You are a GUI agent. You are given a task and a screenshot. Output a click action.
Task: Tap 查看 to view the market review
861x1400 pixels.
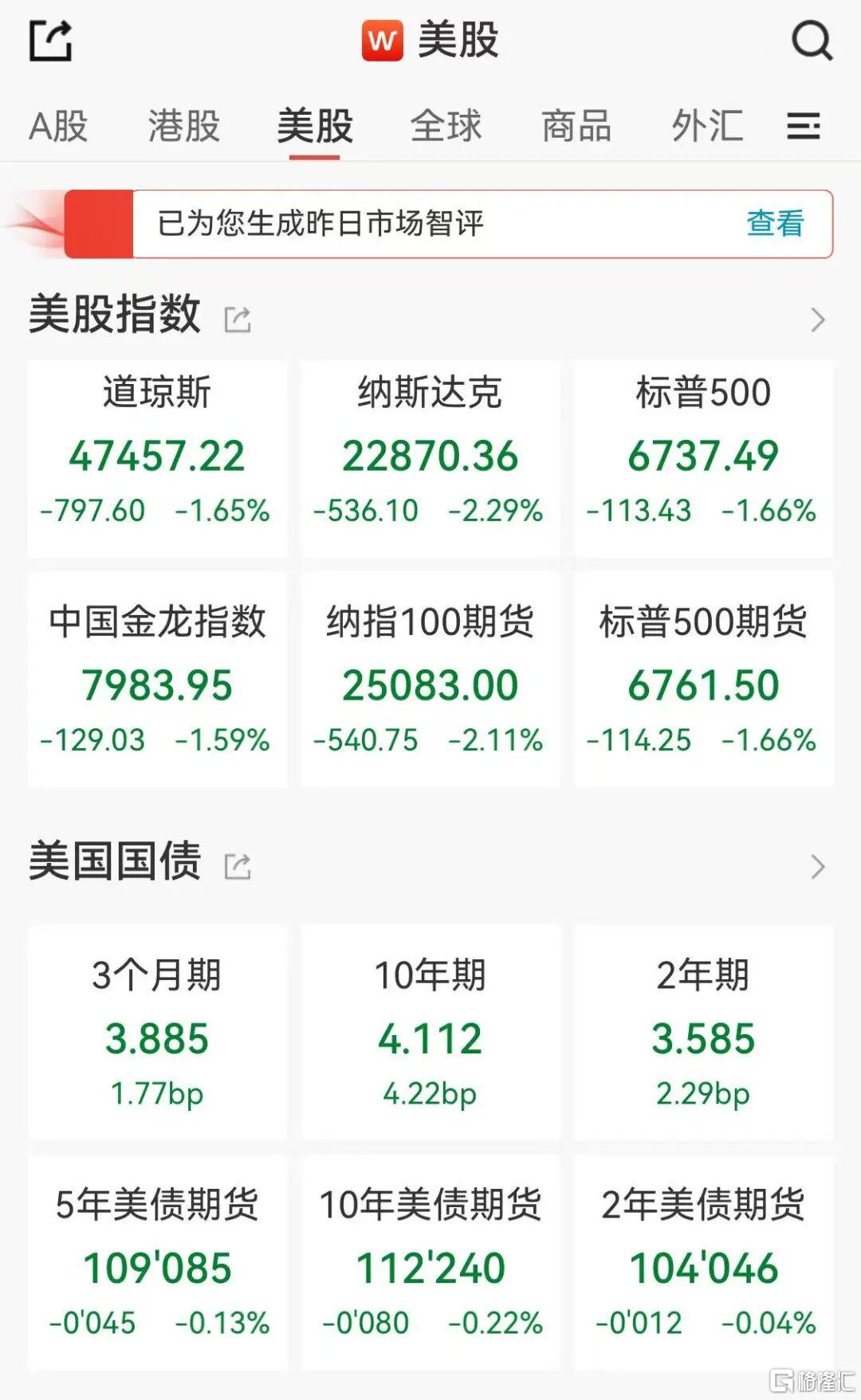tap(775, 223)
